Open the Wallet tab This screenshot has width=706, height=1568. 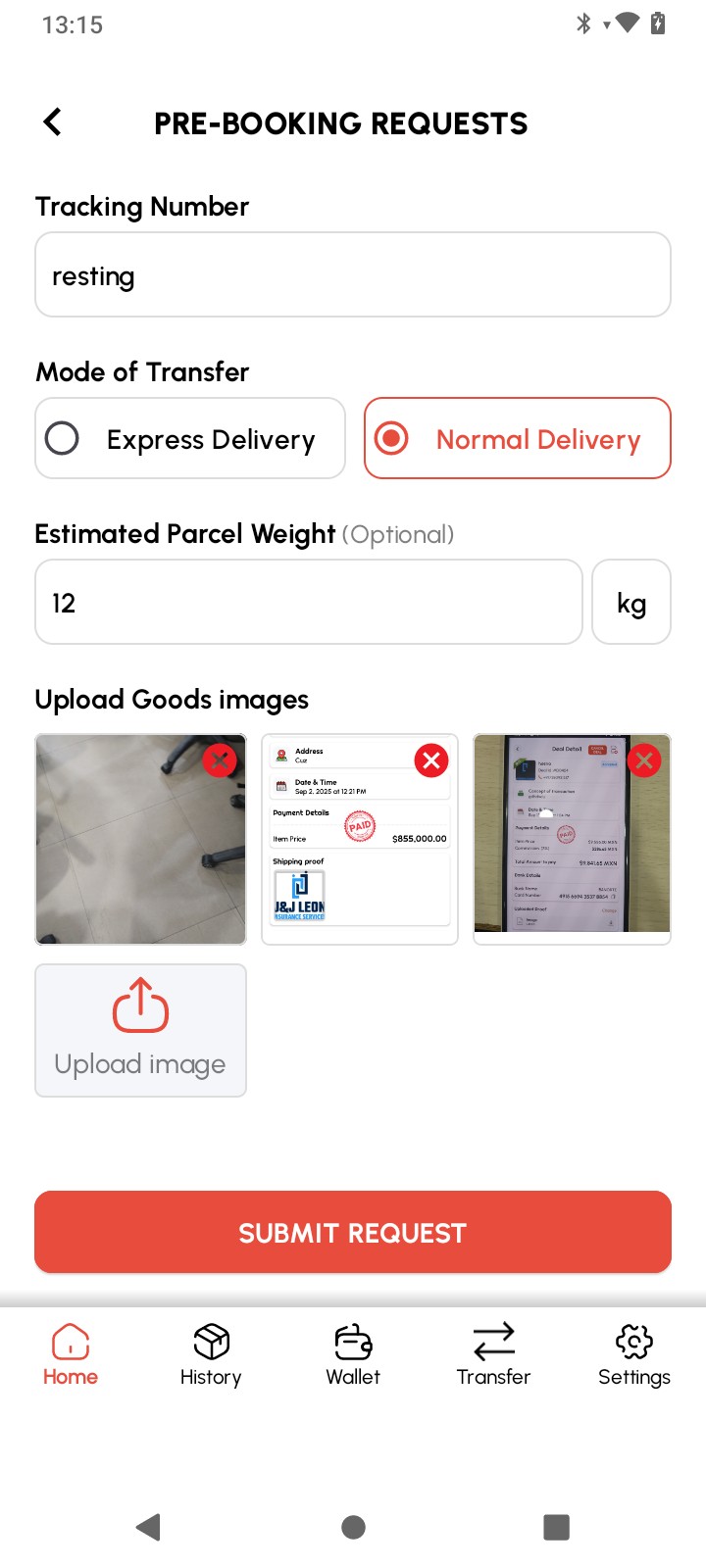353,1354
